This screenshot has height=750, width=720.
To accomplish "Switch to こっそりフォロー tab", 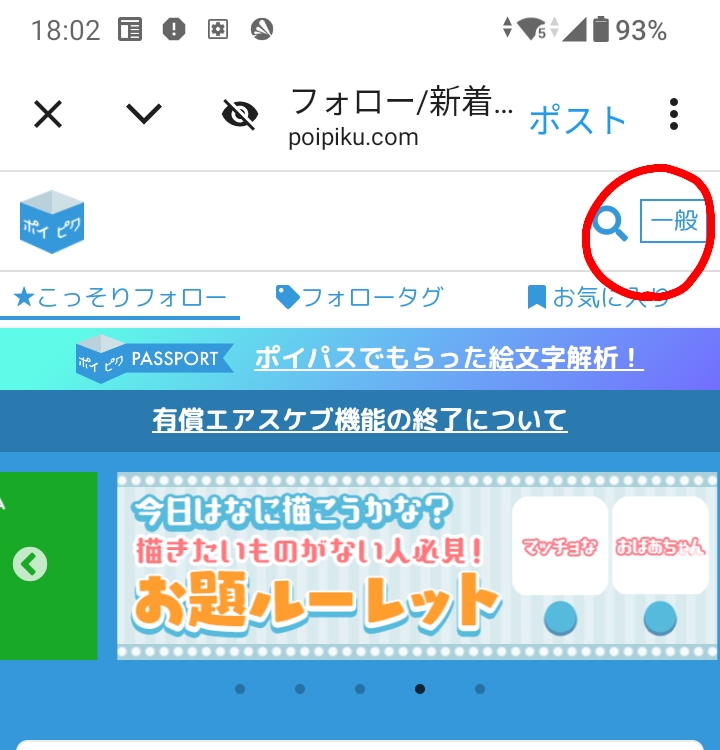I will (120, 297).
